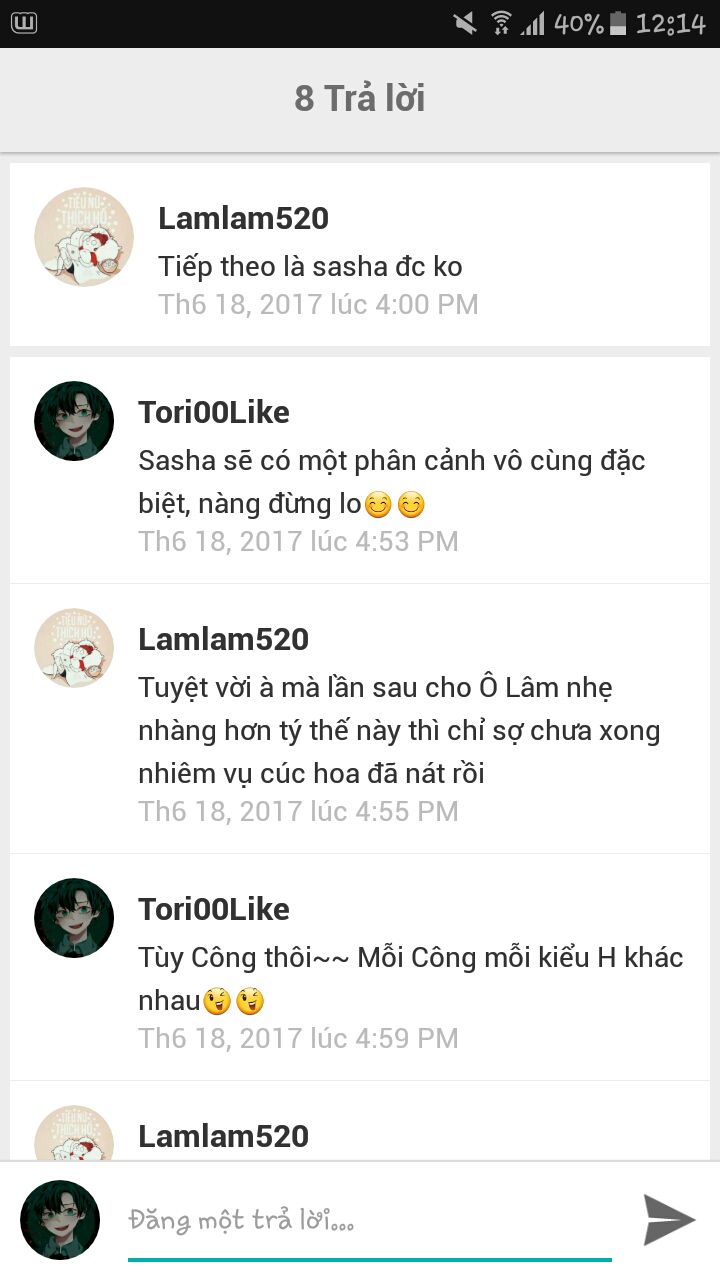Open Tori00Like's avatar on the 4:53 PM reply

click(x=74, y=421)
